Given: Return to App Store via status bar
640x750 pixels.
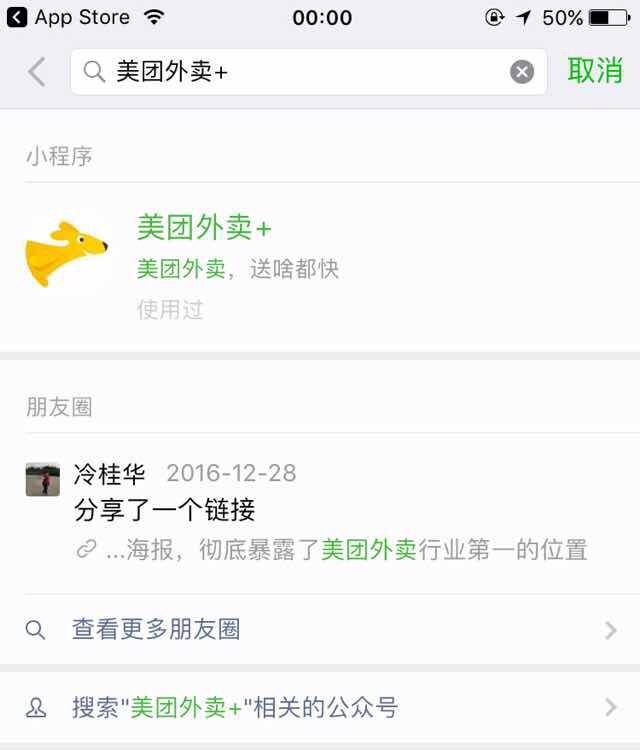Looking at the screenshot, I should pyautogui.click(x=68, y=17).
